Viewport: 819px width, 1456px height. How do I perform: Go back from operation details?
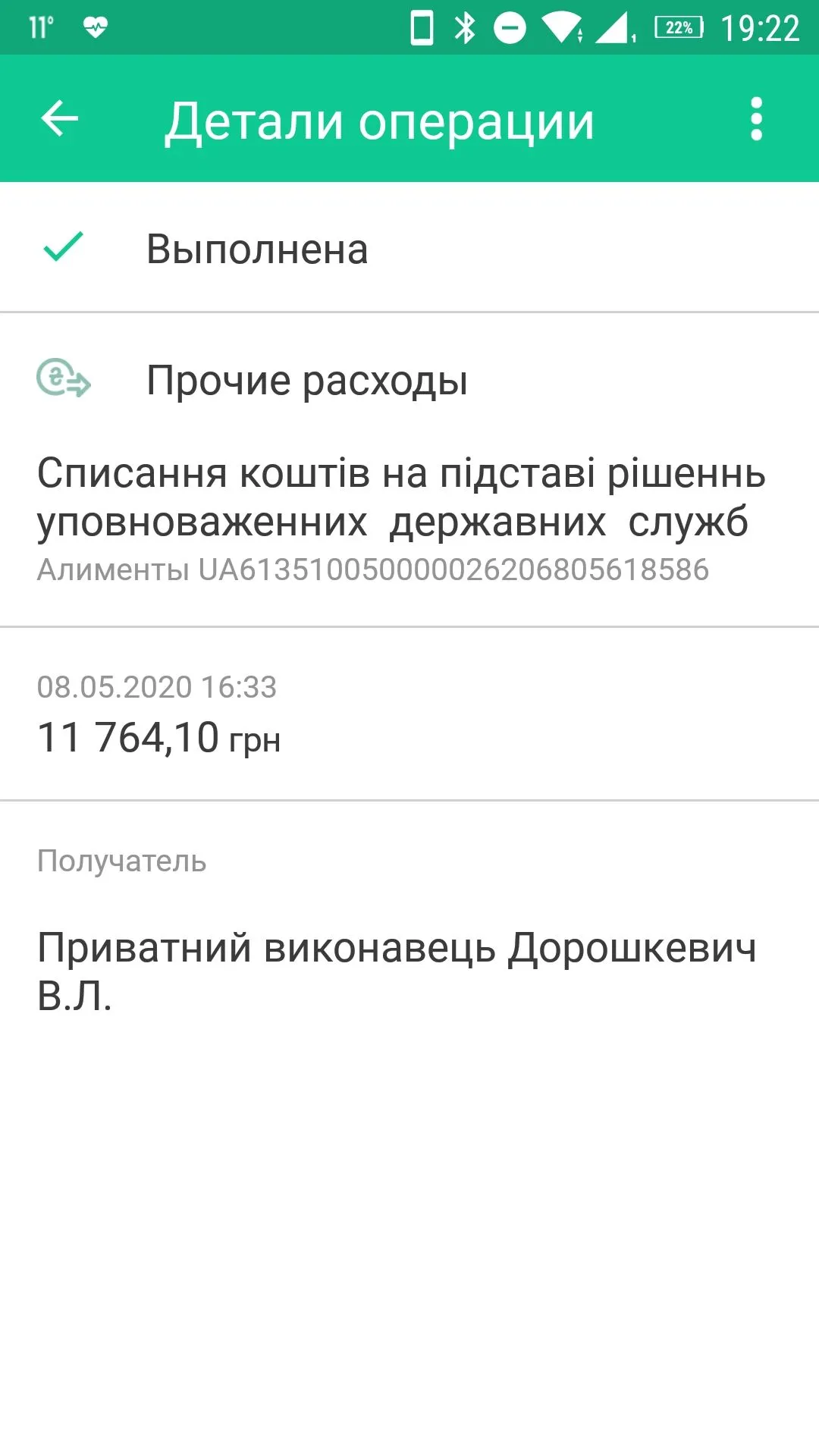(x=60, y=119)
